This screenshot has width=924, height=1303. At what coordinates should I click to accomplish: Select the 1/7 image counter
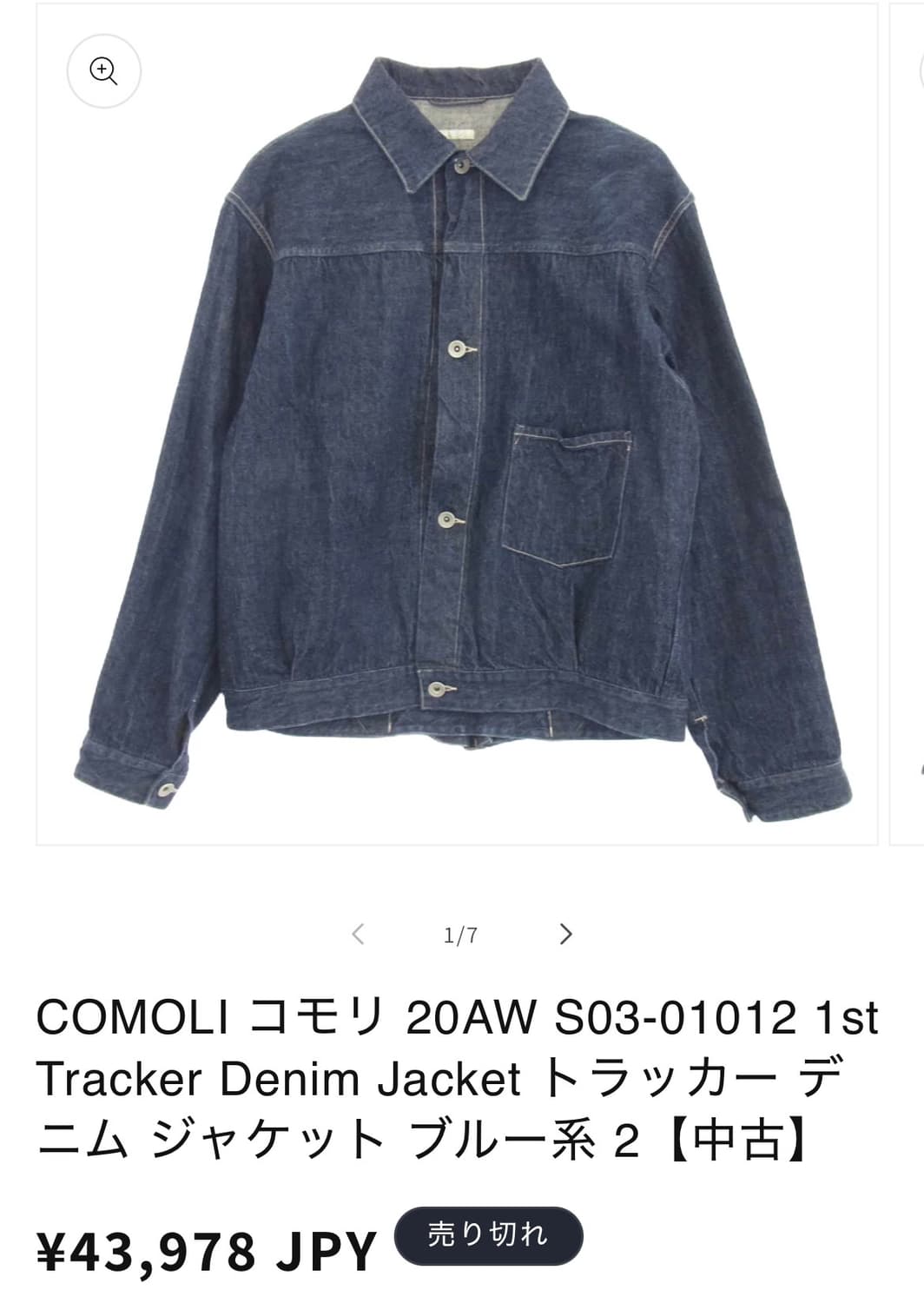pyautogui.click(x=461, y=933)
